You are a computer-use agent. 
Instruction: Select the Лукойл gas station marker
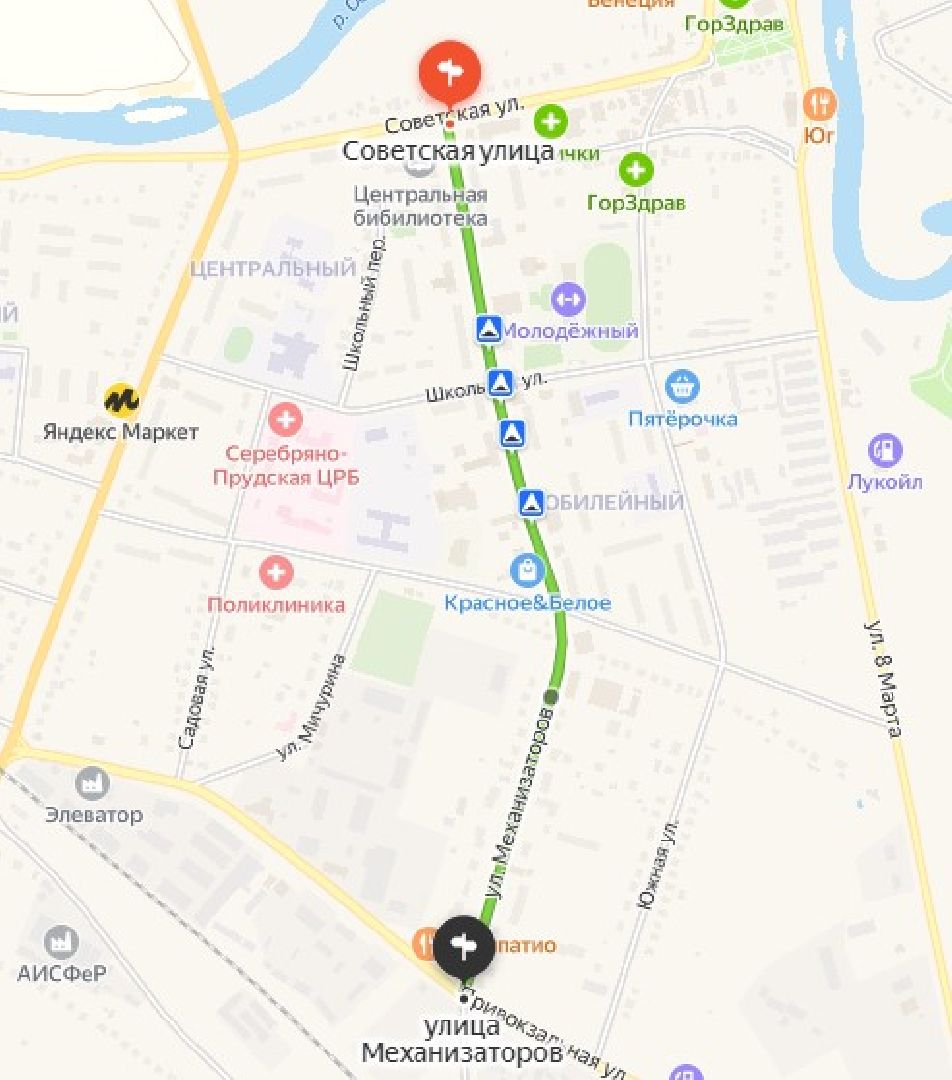(885, 450)
